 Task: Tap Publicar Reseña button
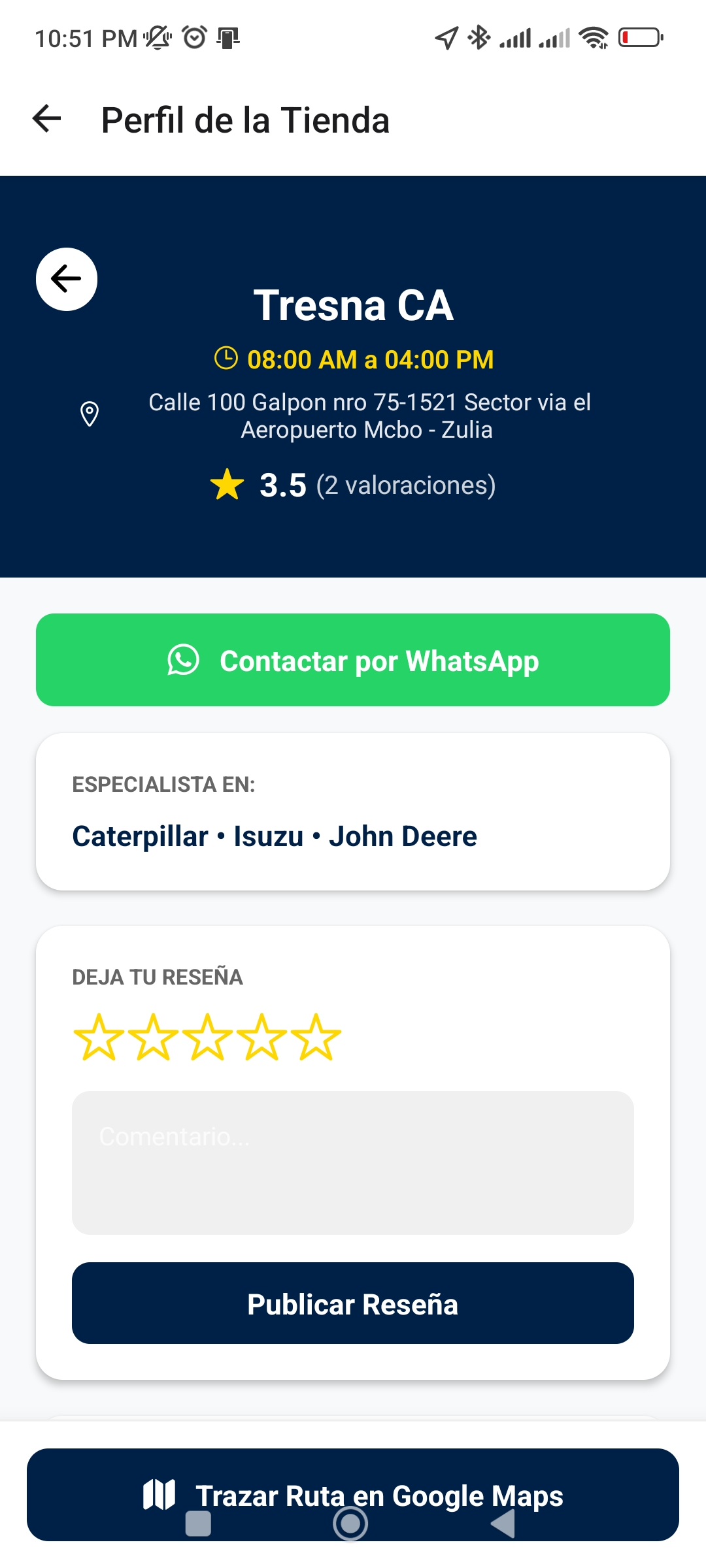pos(353,1303)
